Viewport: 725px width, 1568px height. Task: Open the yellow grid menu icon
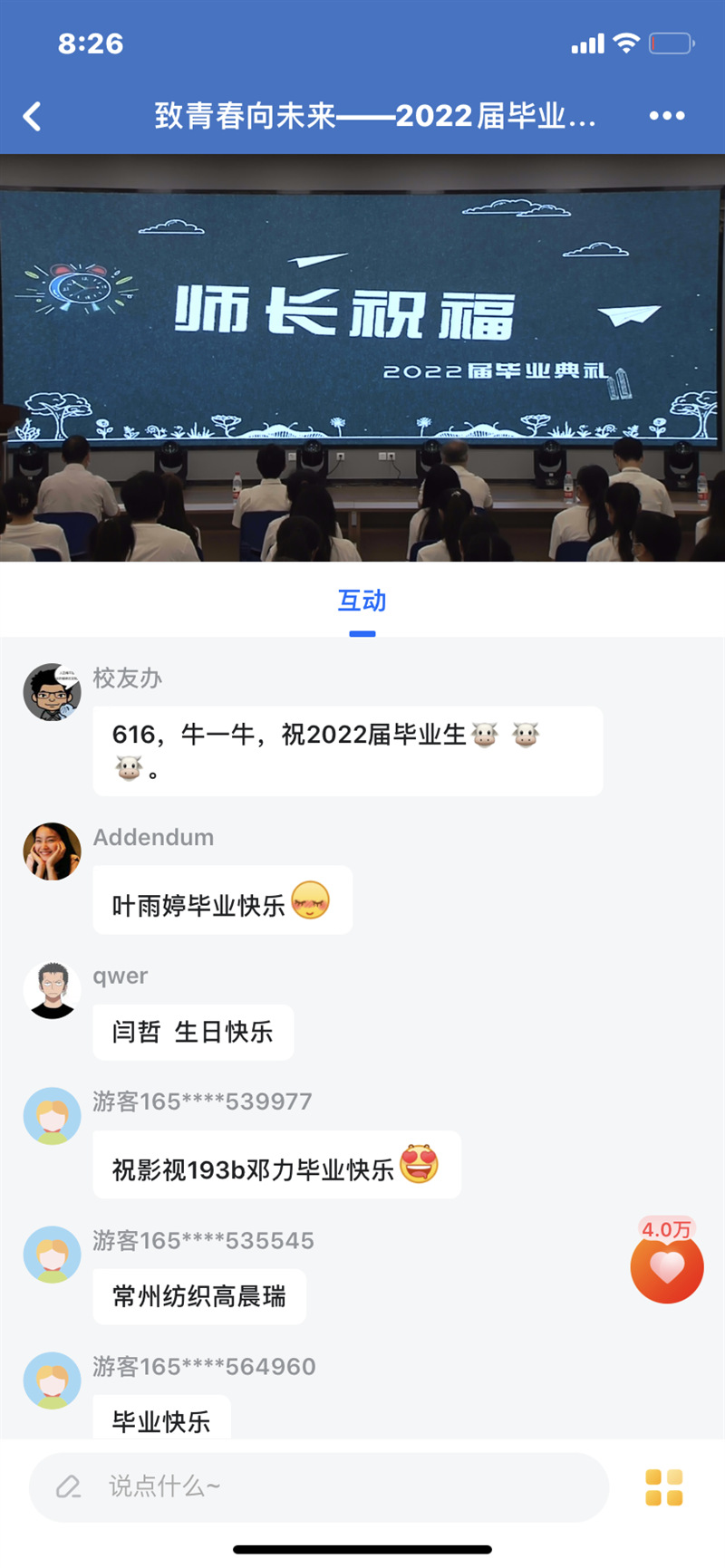point(663,1487)
